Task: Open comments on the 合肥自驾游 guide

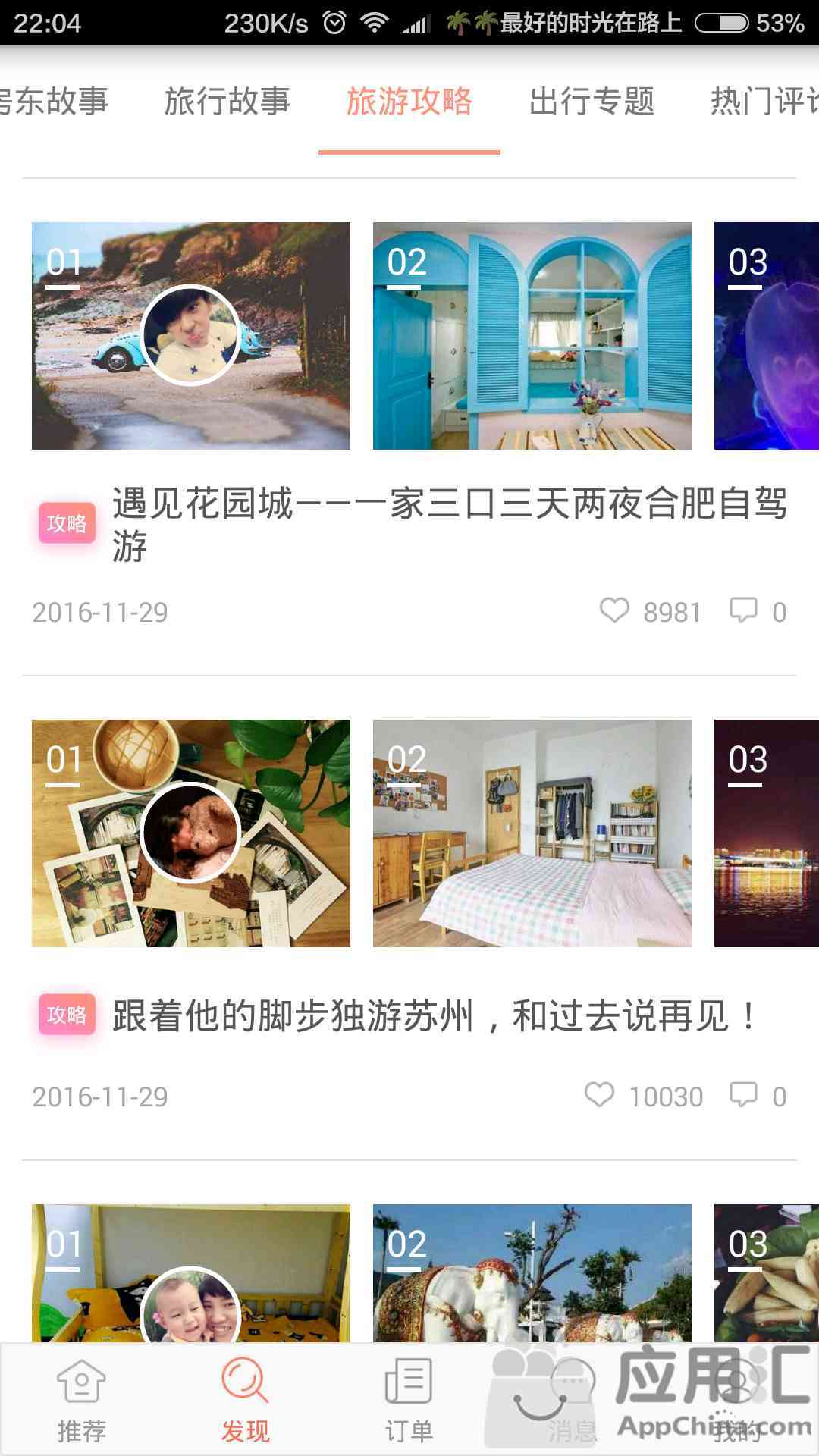Action: pos(743,610)
